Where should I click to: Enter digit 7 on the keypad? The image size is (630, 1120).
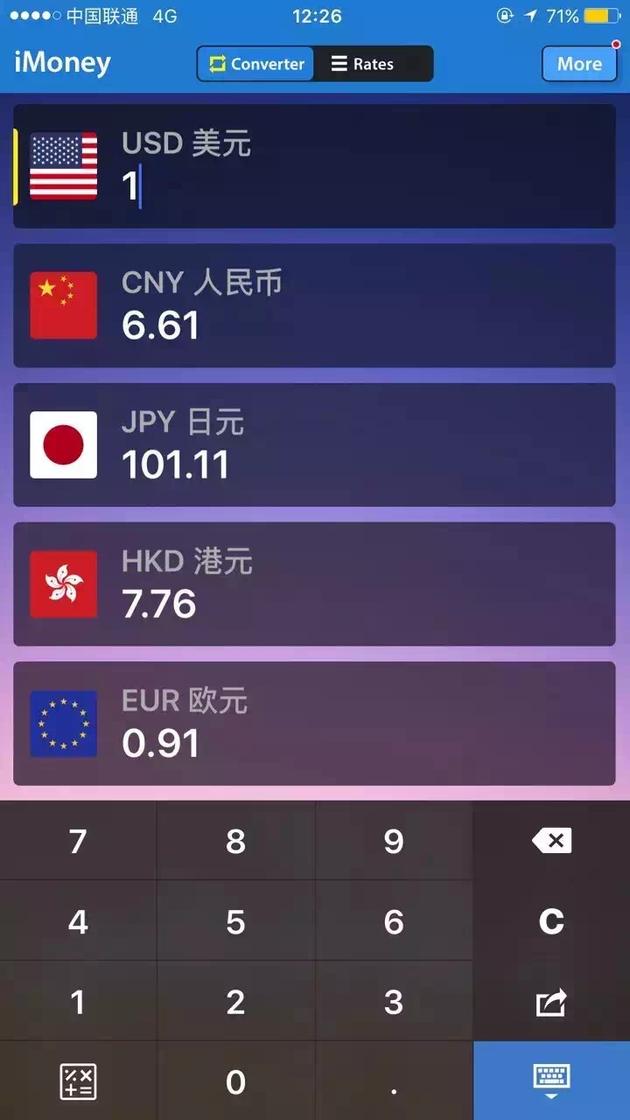(x=78, y=841)
